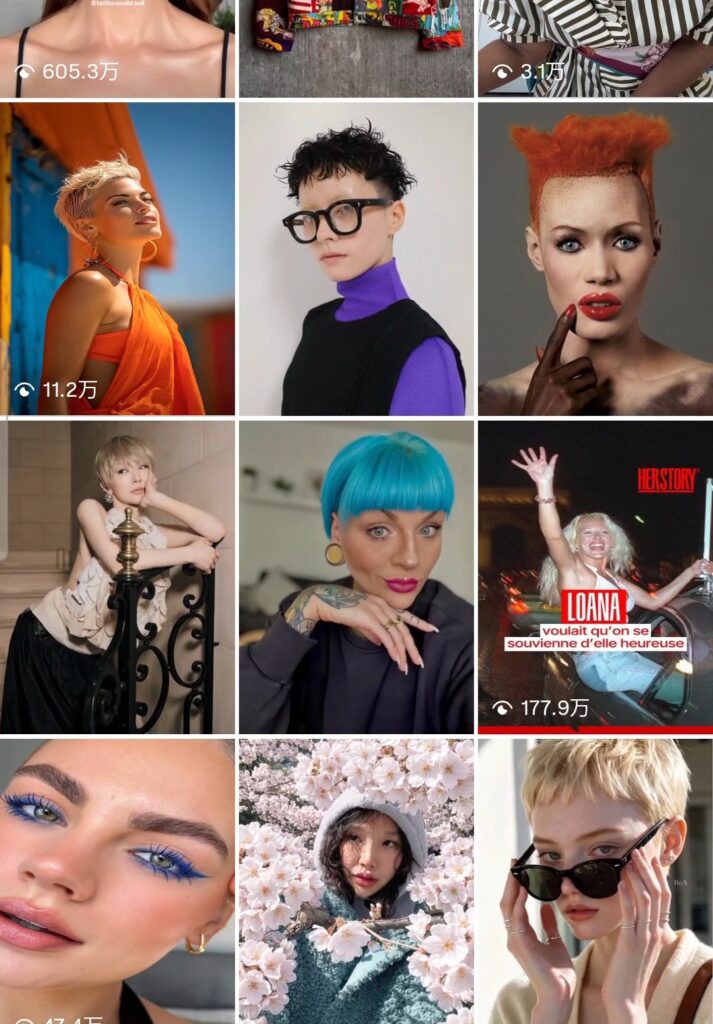View the cherry blossom photo
This screenshot has height=1024, width=713.
tap(356, 881)
